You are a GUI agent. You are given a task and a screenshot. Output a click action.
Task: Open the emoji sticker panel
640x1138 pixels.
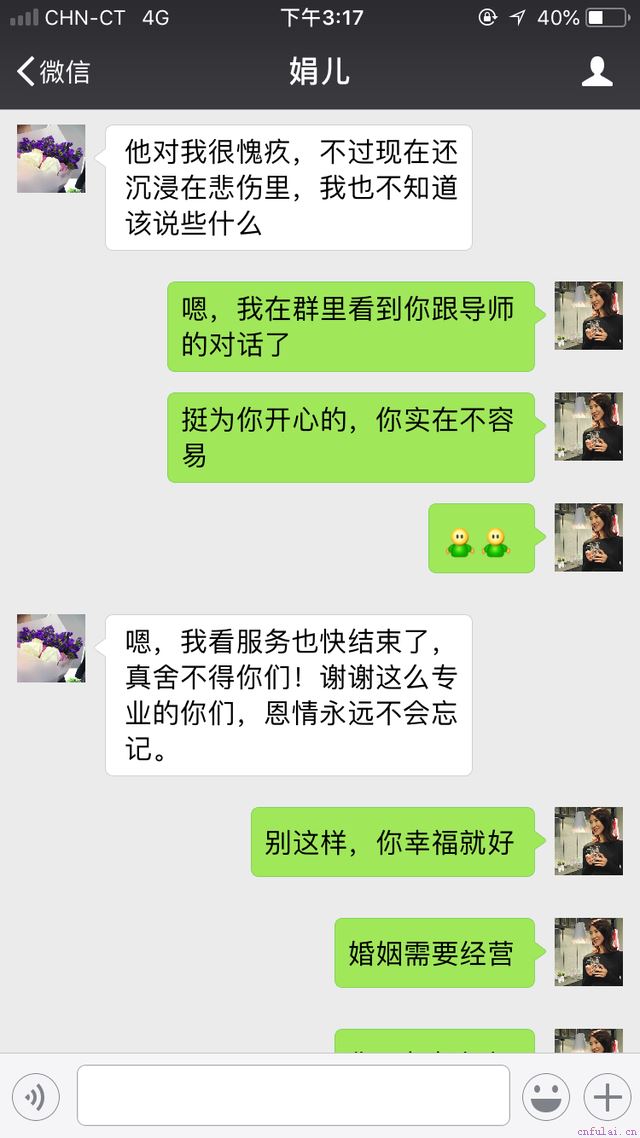point(546,1098)
